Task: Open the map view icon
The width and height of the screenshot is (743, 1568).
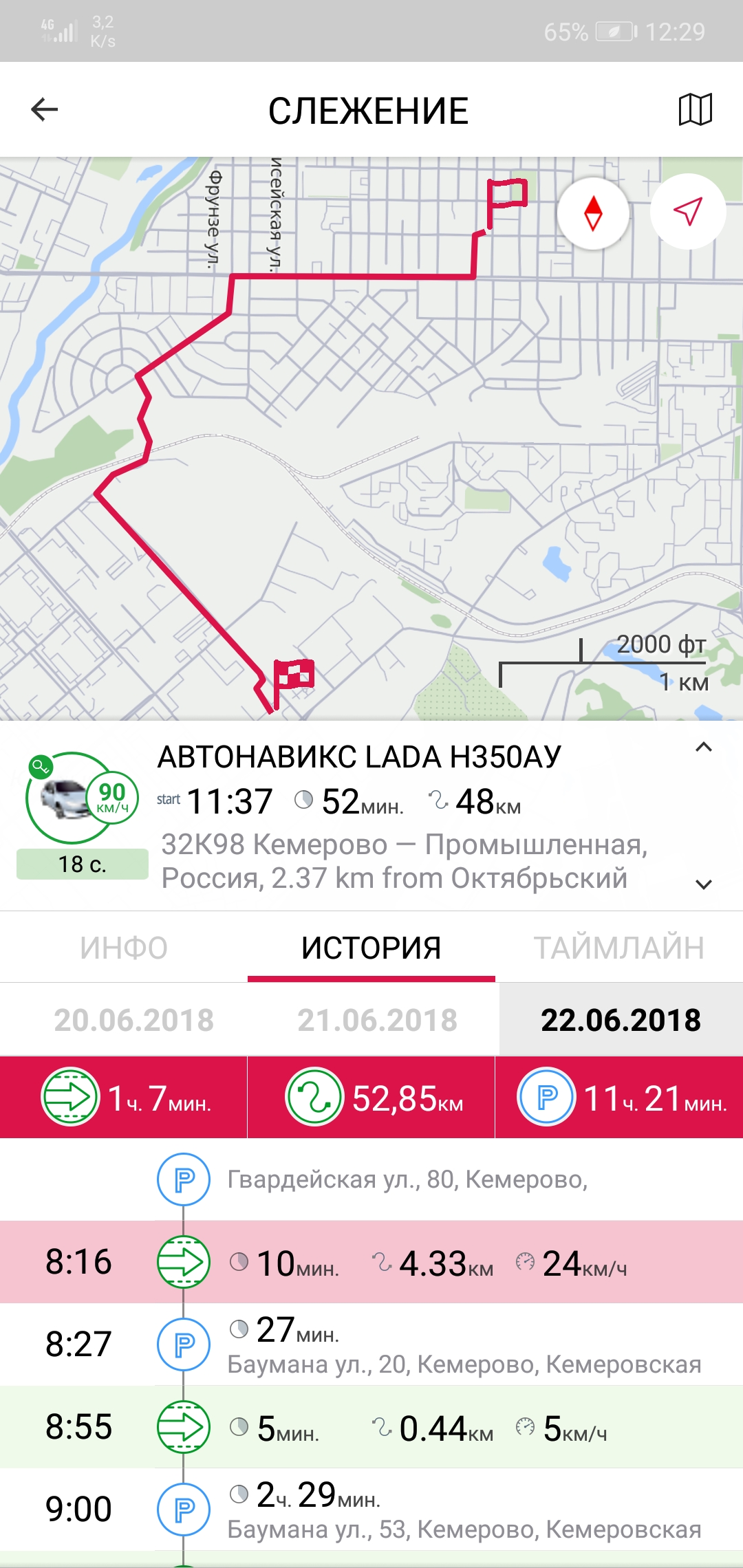Action: (695, 110)
